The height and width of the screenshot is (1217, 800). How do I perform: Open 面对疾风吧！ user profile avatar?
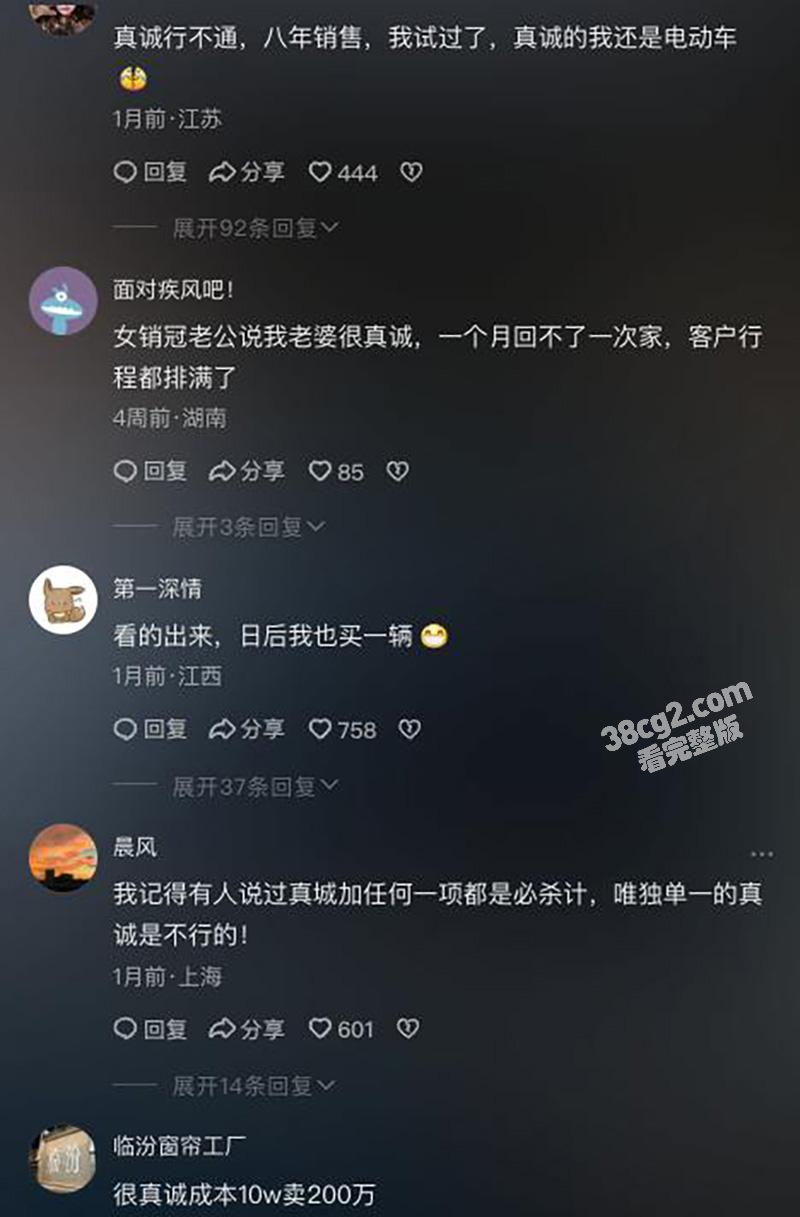[63, 300]
